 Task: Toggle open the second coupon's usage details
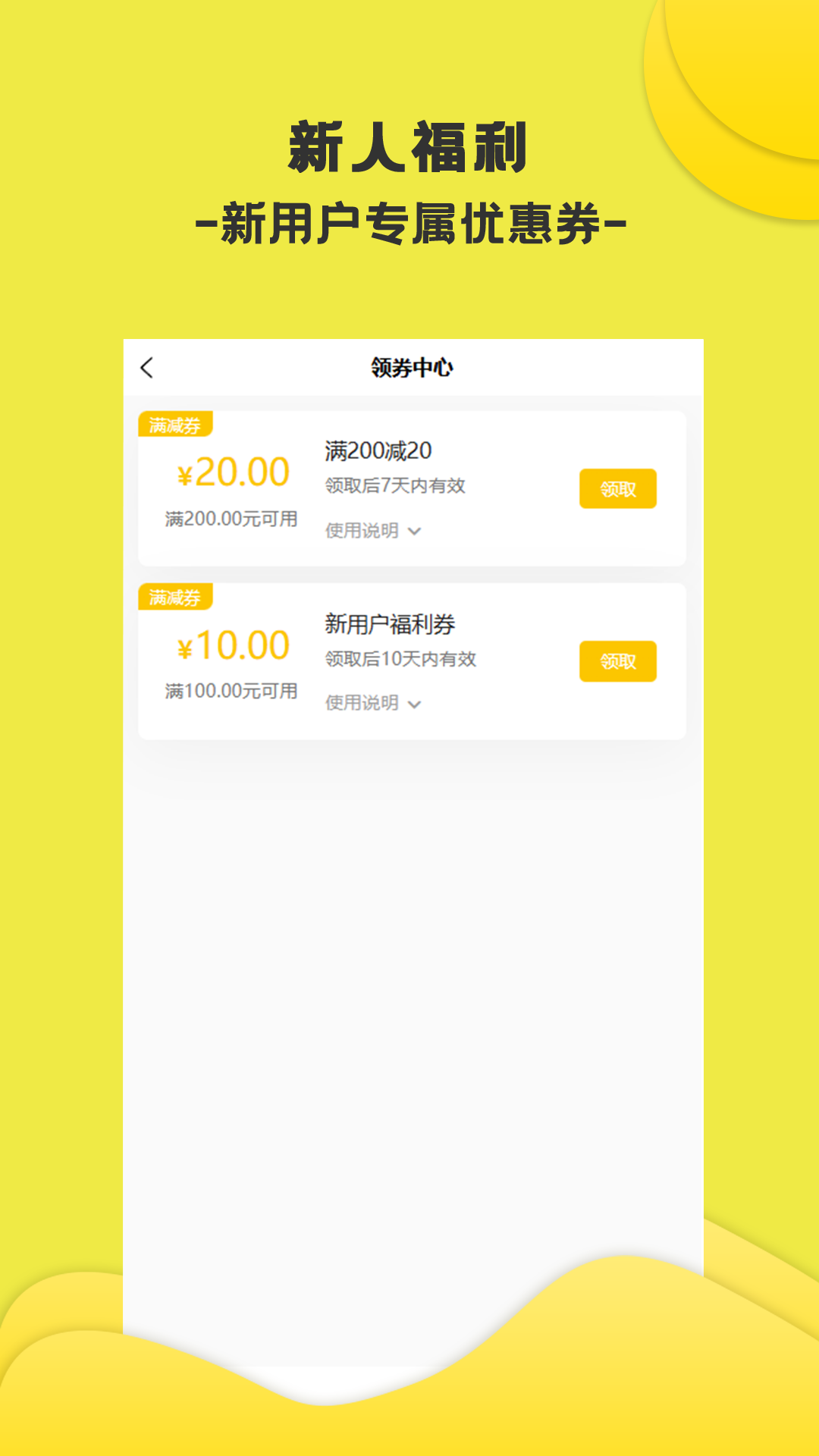click(x=414, y=705)
